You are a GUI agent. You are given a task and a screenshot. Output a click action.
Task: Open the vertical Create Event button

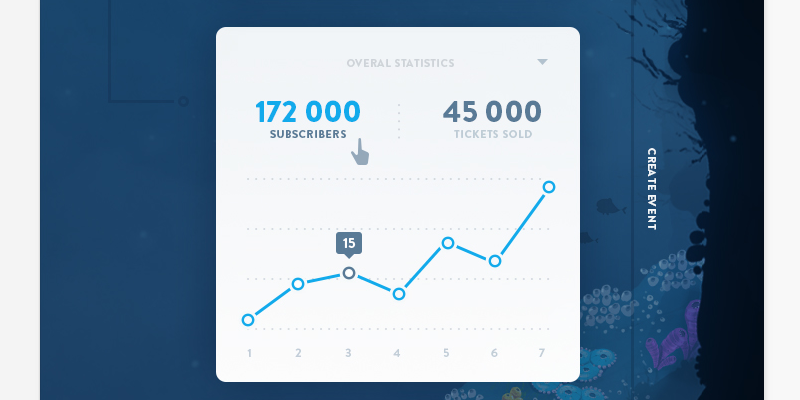point(651,190)
